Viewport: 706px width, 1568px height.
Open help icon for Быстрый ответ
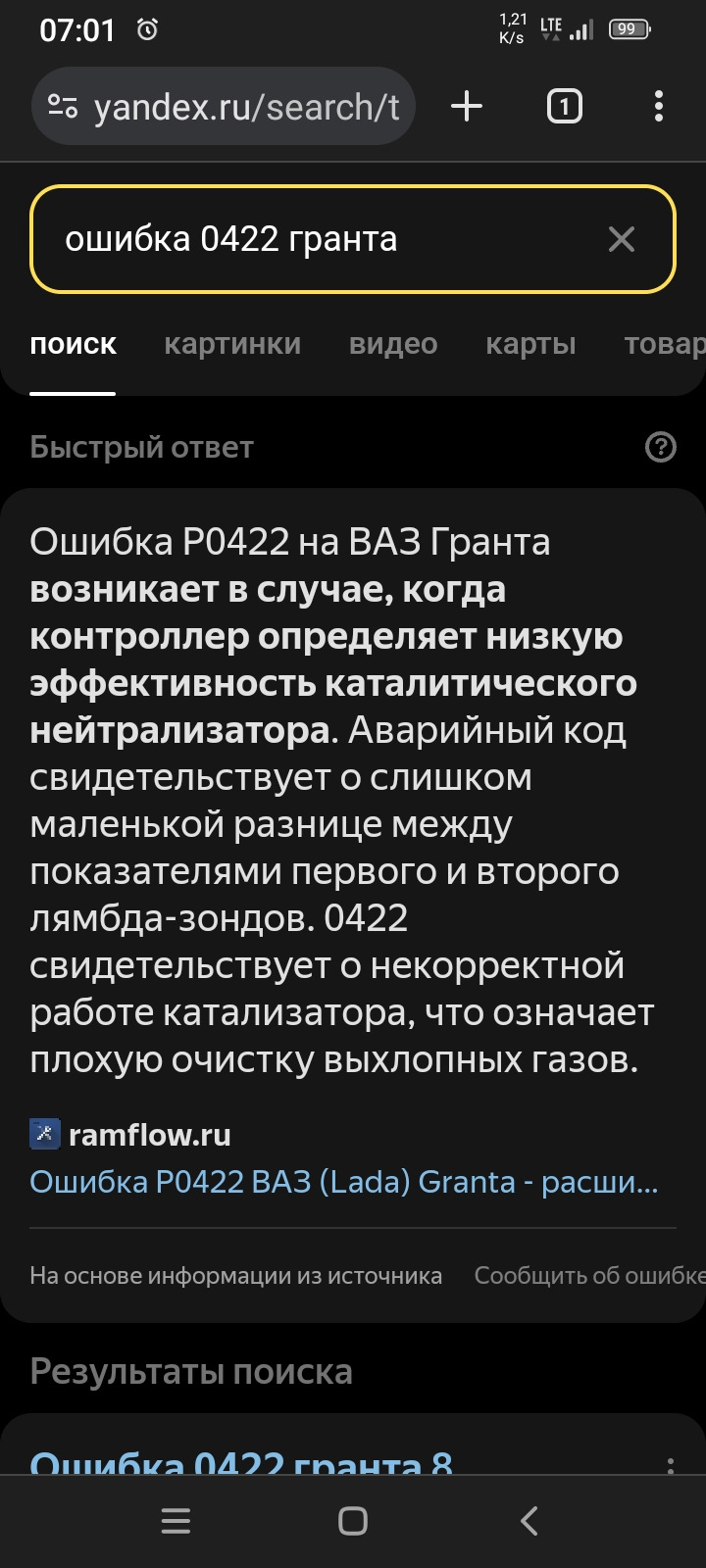[x=661, y=448]
